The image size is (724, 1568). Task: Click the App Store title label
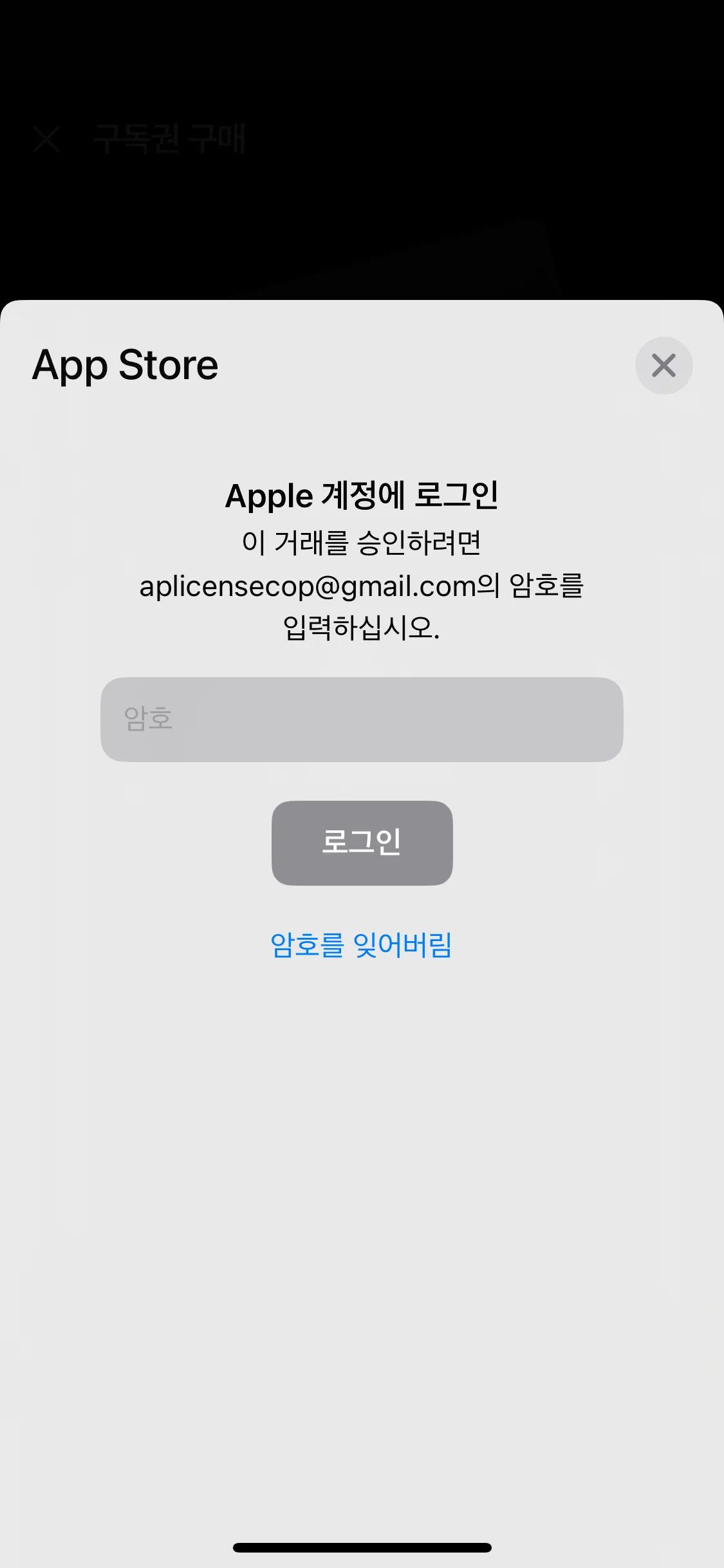pyautogui.click(x=125, y=365)
